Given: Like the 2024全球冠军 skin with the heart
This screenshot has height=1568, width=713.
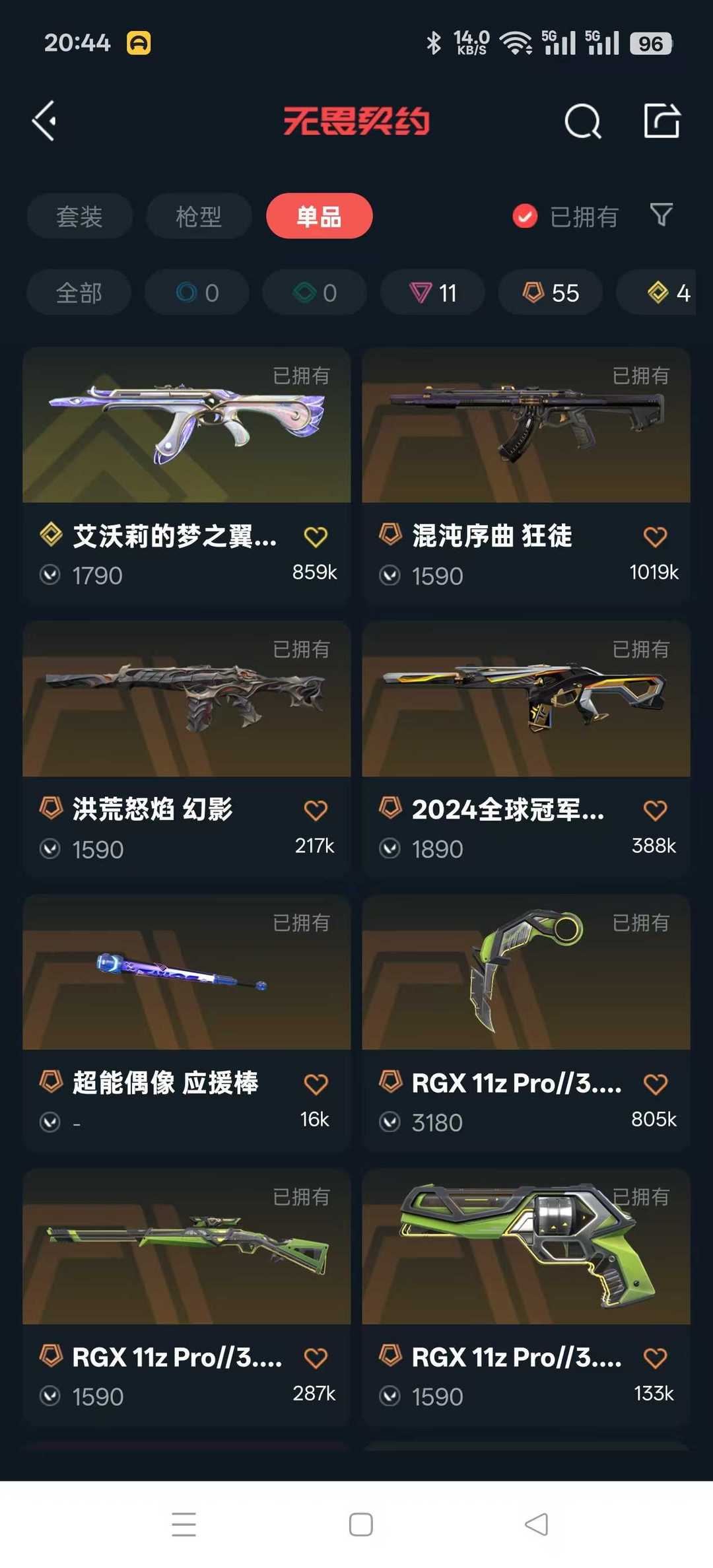Looking at the screenshot, I should click(655, 810).
